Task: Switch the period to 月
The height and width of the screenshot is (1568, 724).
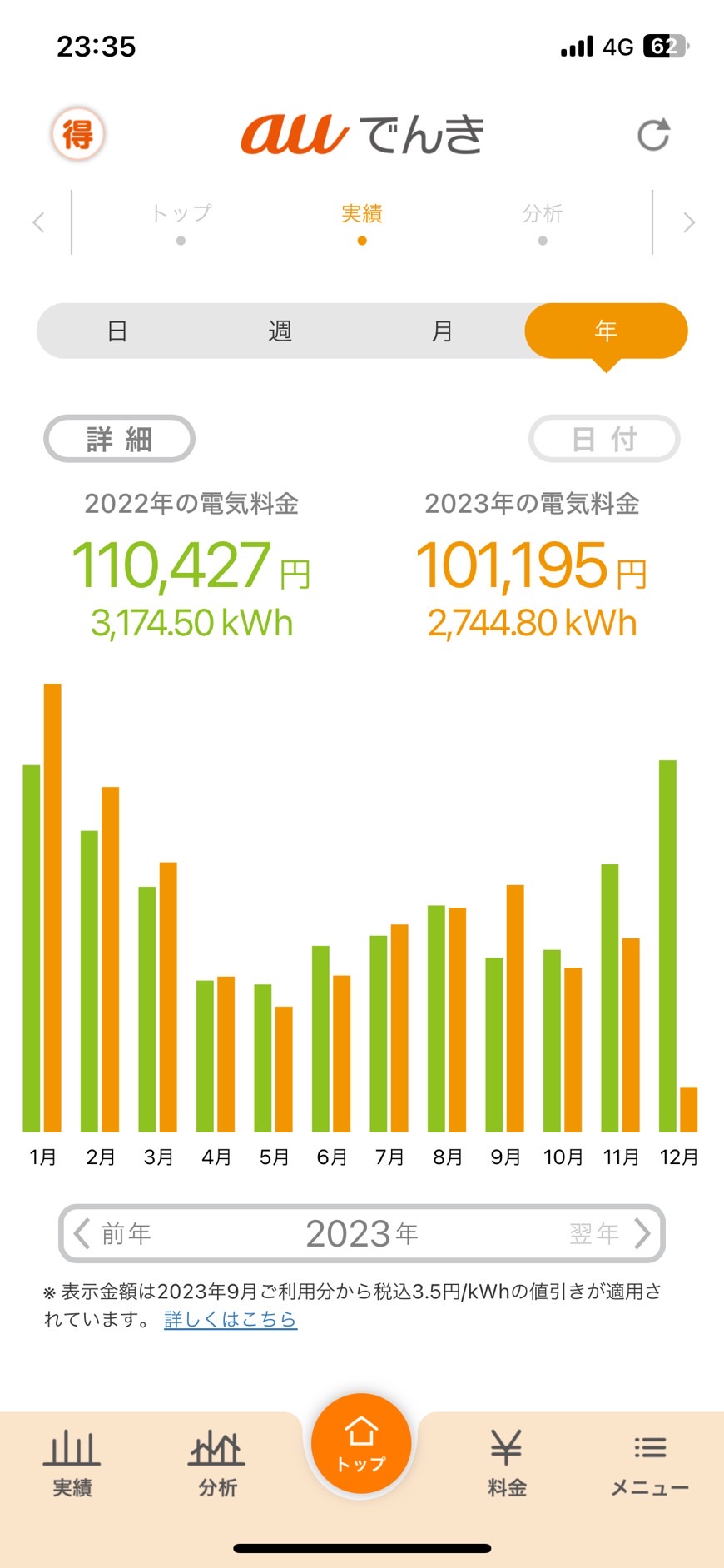Action: click(442, 331)
